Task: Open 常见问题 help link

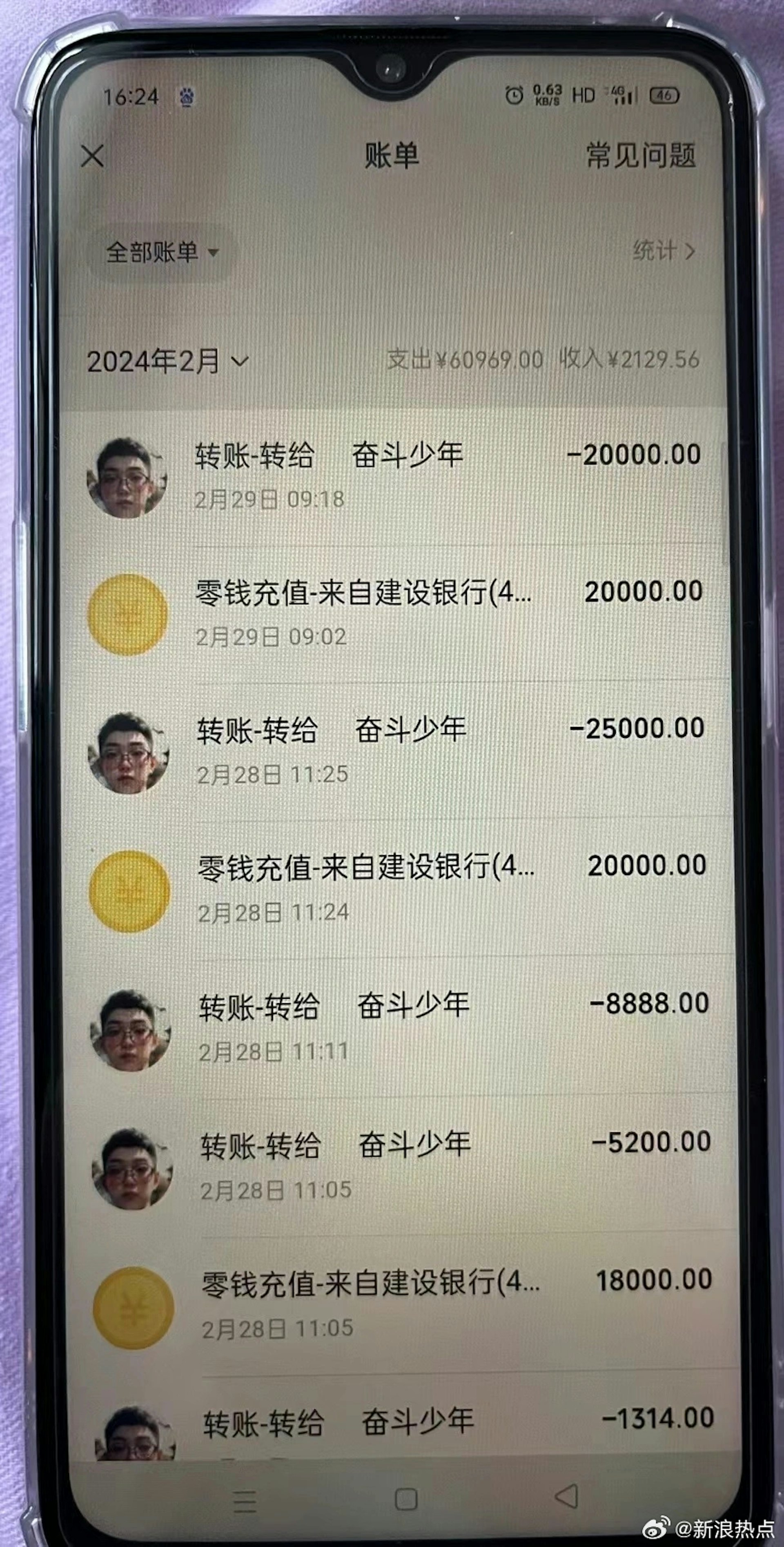Action: tap(641, 156)
